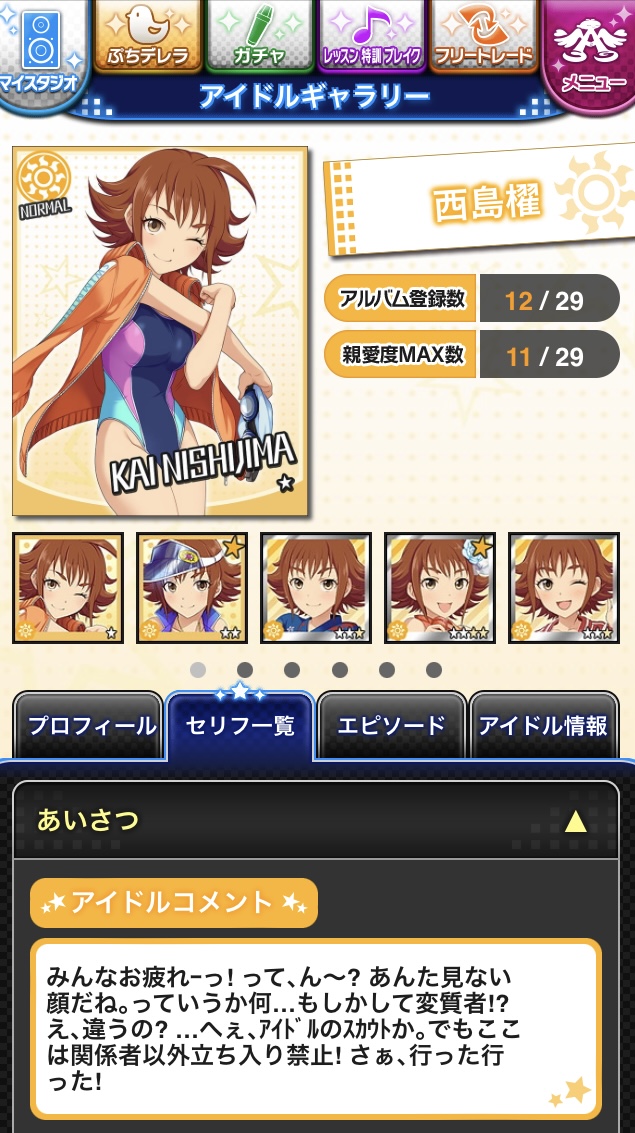635x1133 pixels.
Task: Jump to the second page dot
Action: coord(245,670)
